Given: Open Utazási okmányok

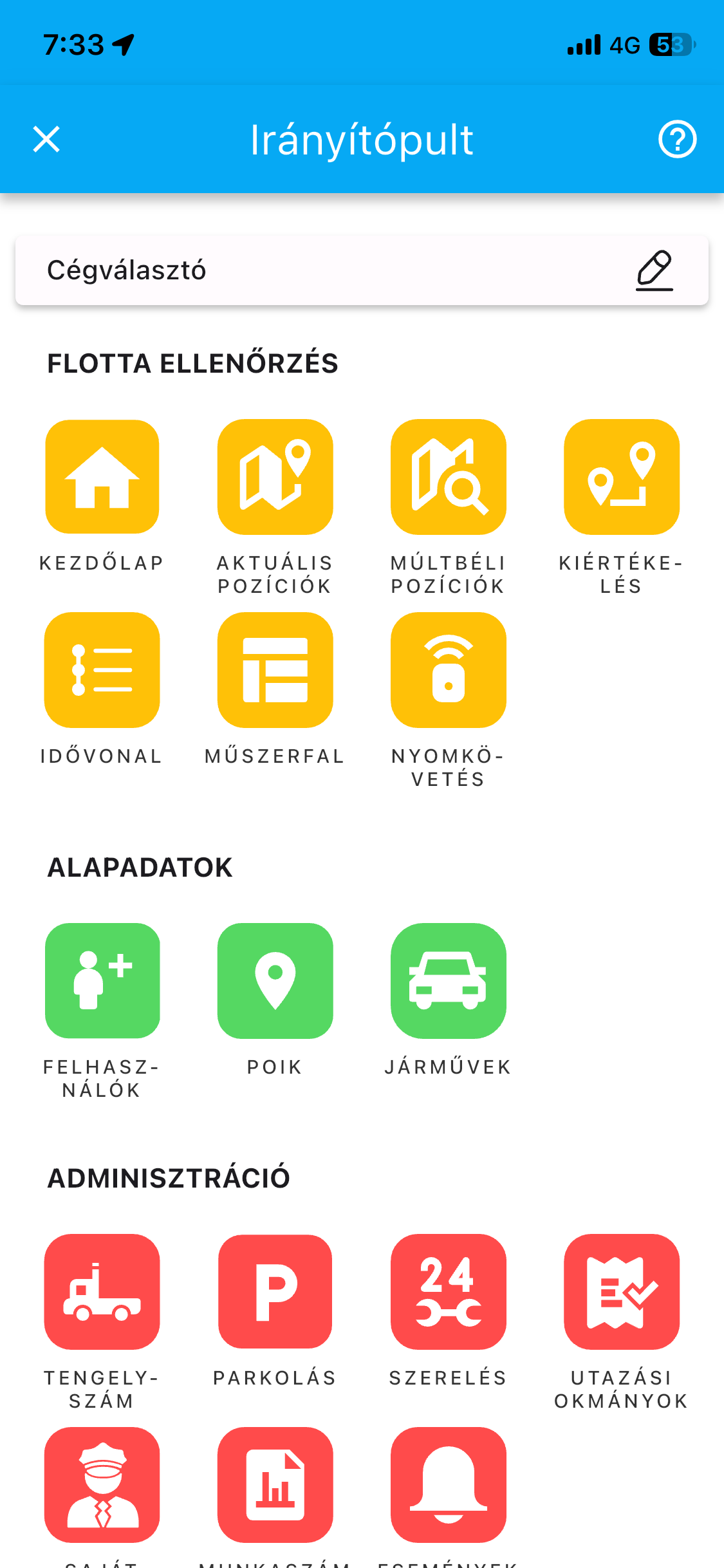Looking at the screenshot, I should (x=622, y=1292).
